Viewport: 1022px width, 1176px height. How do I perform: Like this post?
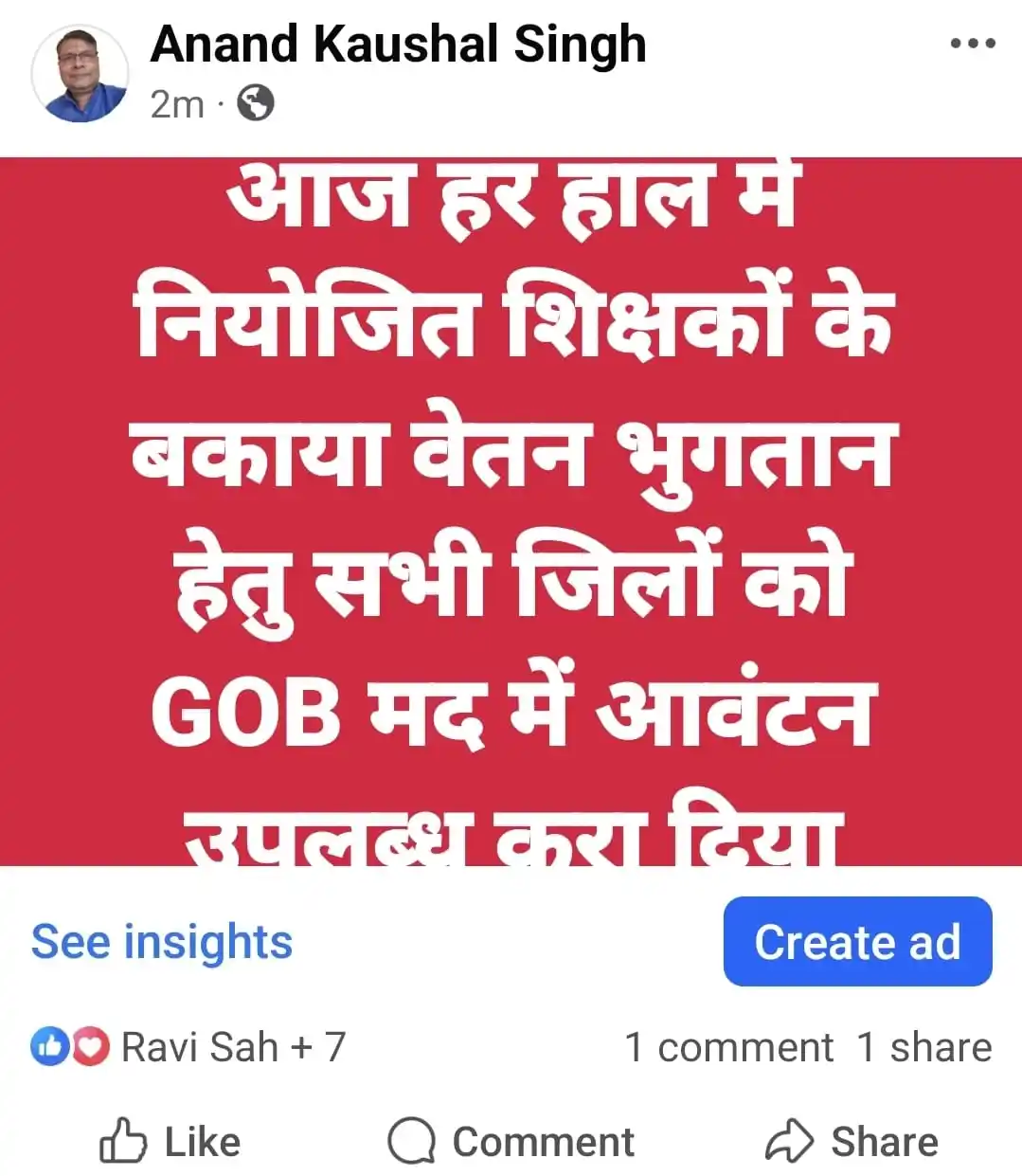(x=170, y=1141)
